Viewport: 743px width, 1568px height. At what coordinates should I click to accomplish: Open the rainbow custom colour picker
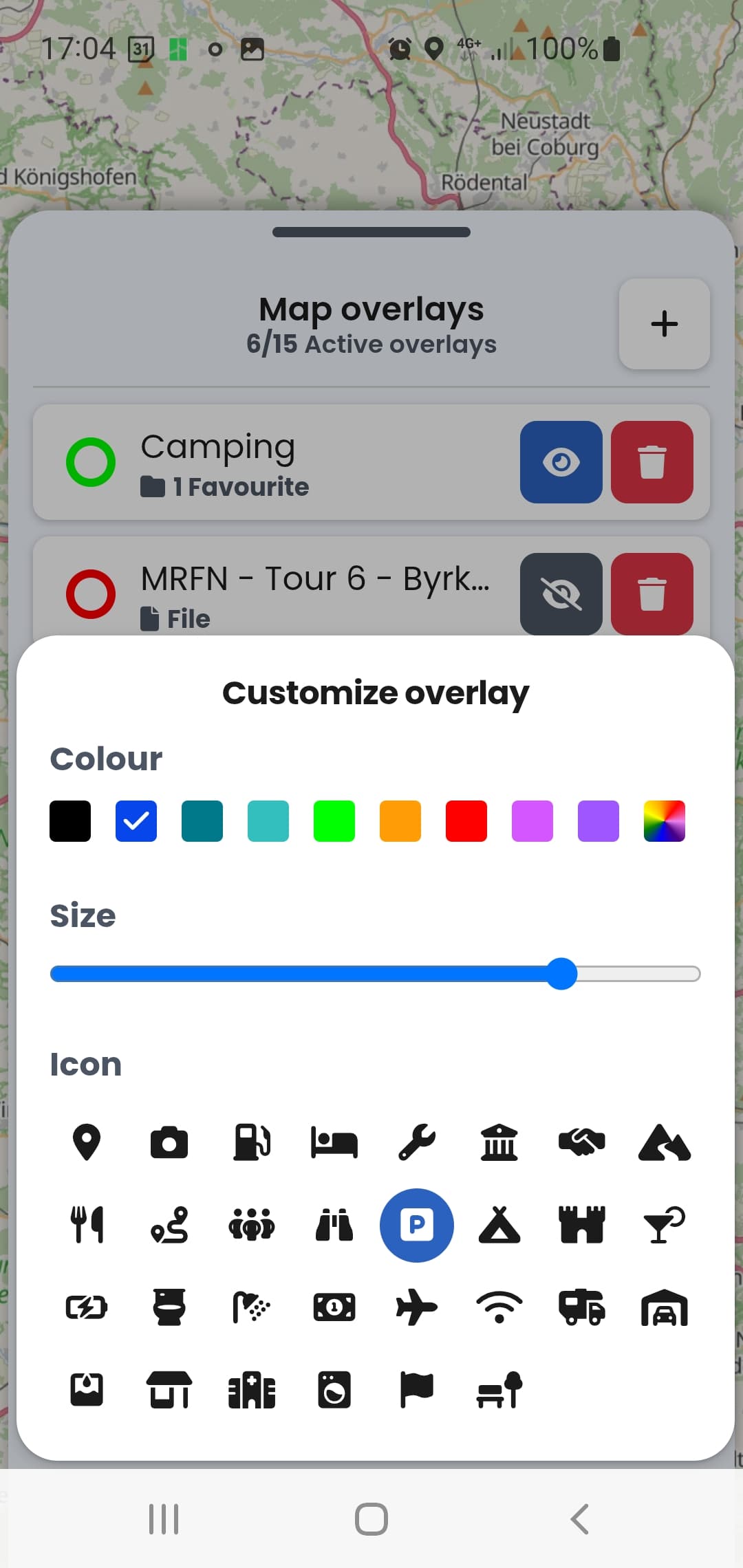pos(665,821)
